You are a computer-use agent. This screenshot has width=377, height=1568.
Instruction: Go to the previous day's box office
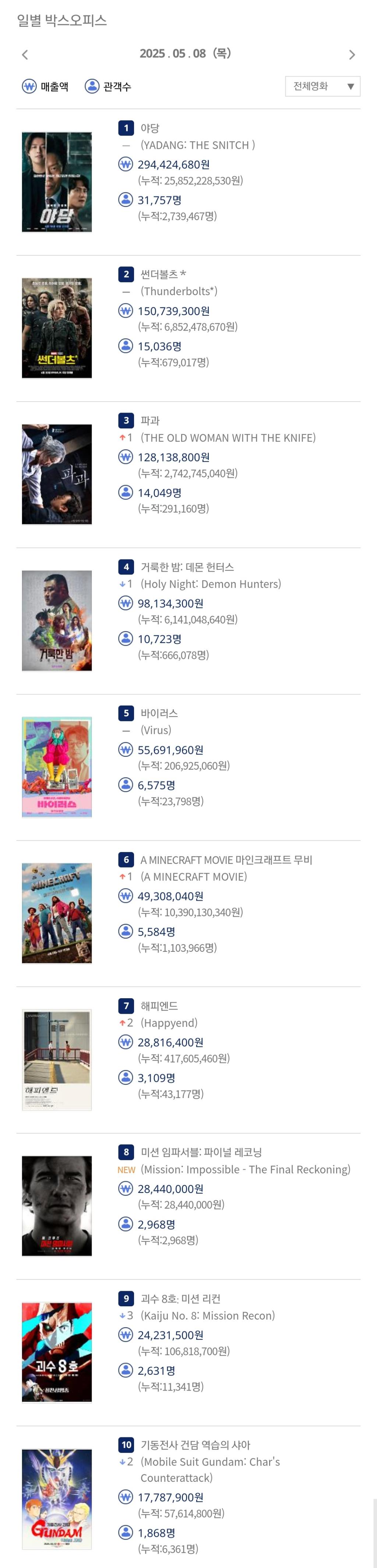click(25, 55)
